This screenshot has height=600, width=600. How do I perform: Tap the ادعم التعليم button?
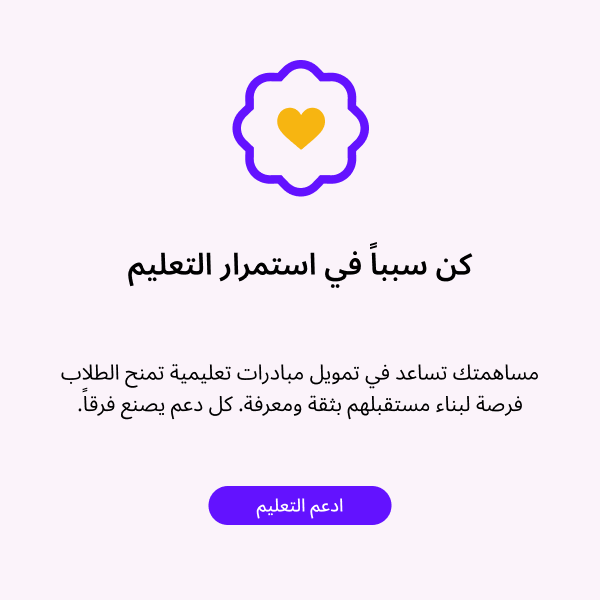300,505
